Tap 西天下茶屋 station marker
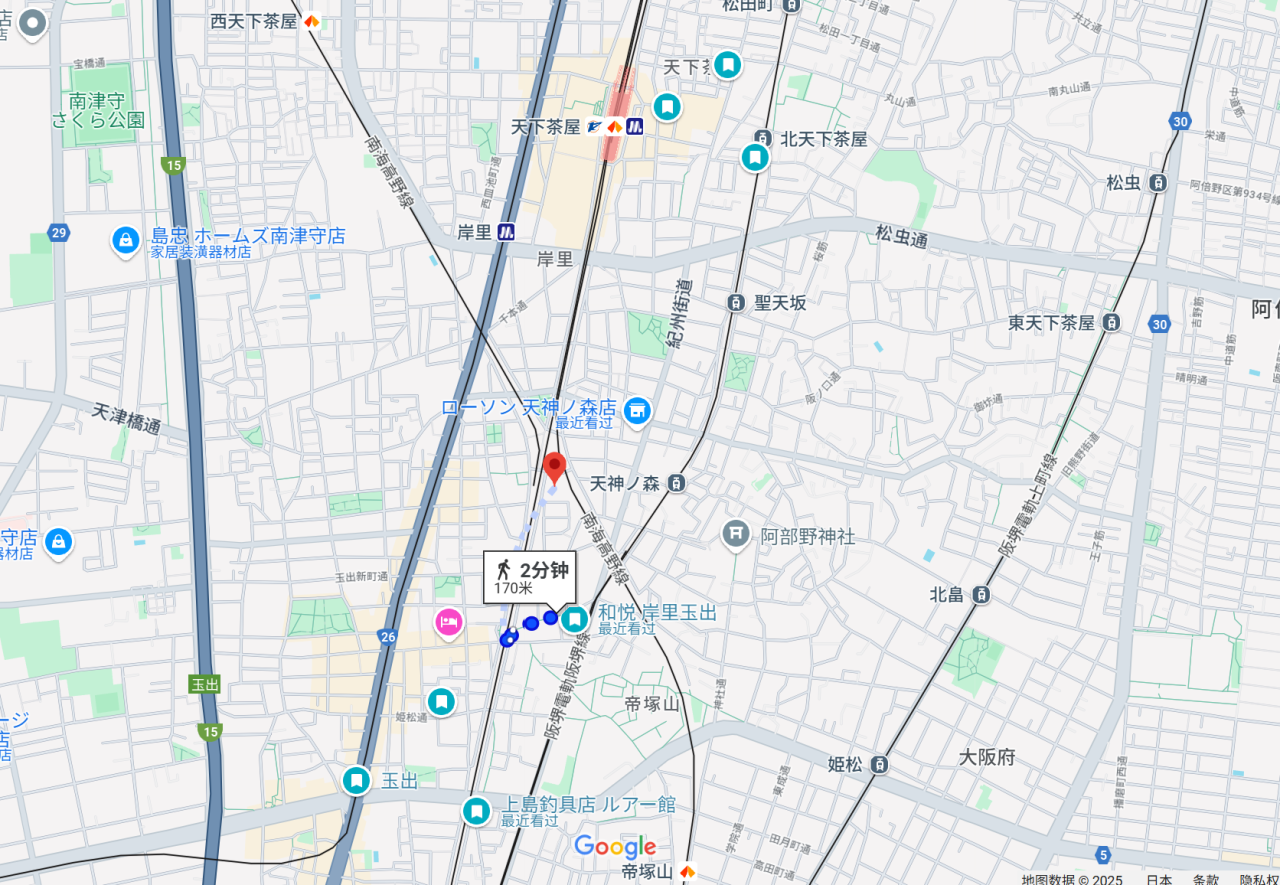 [x=312, y=21]
